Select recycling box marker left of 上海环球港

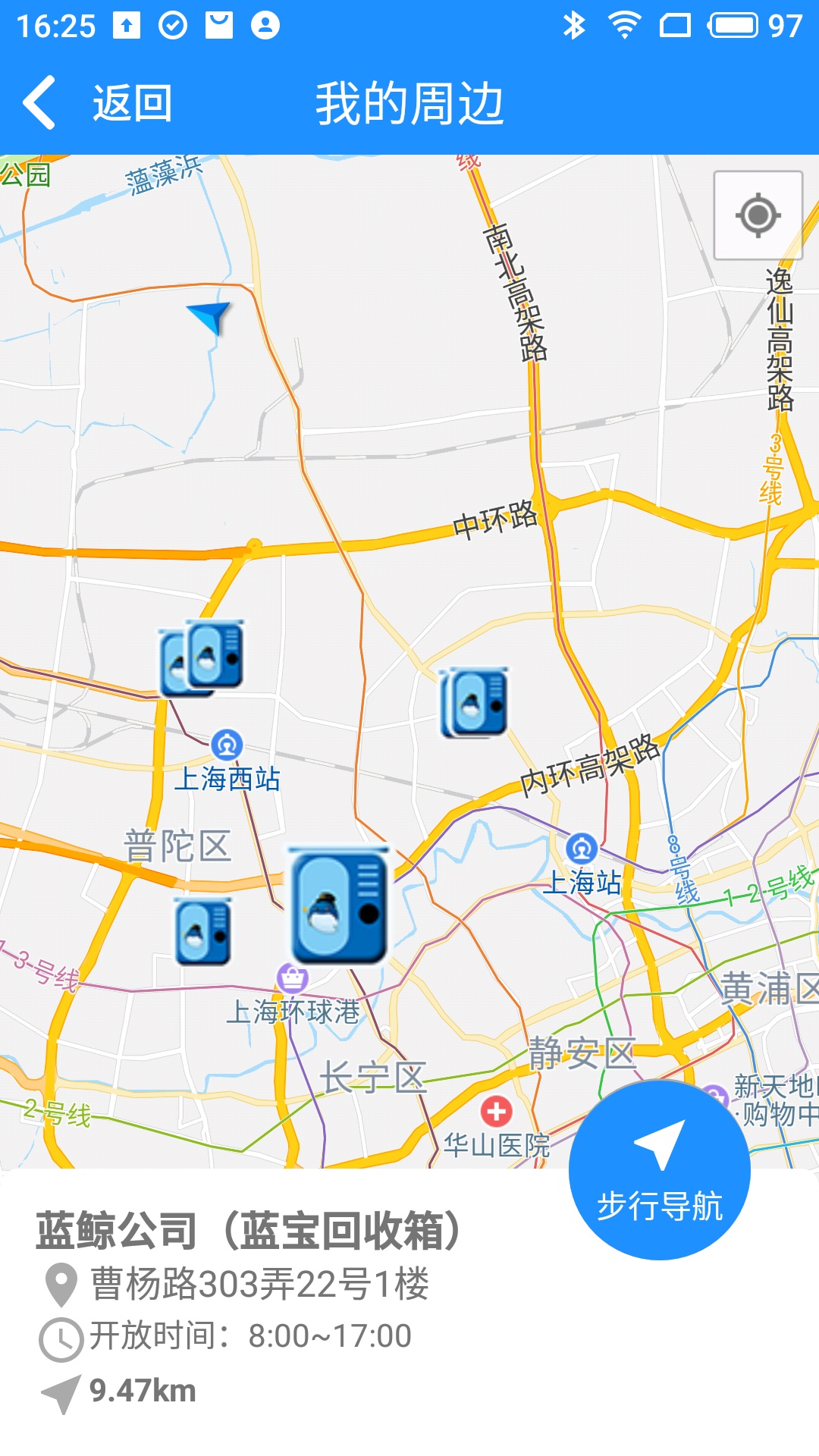pos(202,932)
